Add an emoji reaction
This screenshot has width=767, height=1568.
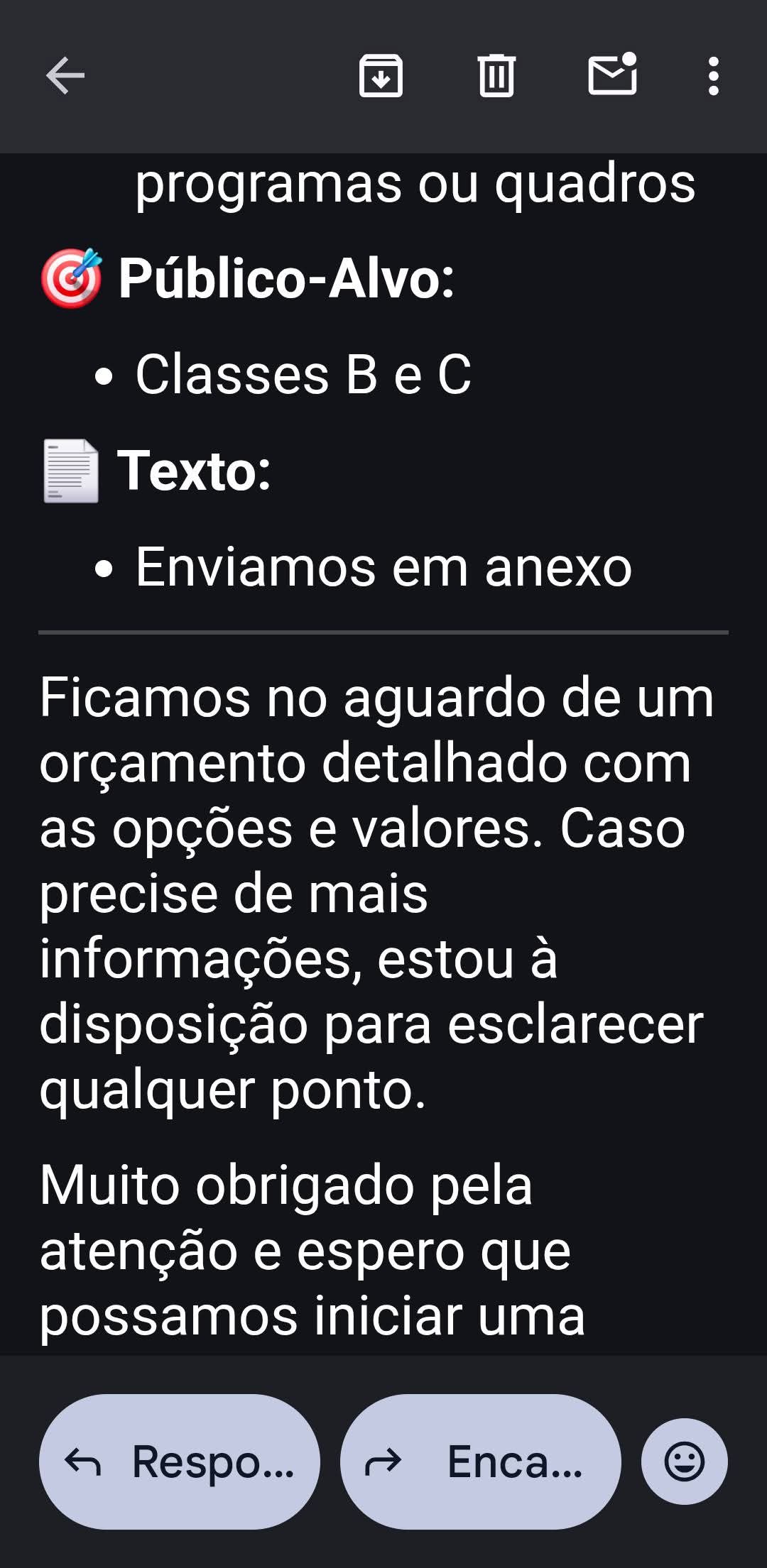point(684,1462)
